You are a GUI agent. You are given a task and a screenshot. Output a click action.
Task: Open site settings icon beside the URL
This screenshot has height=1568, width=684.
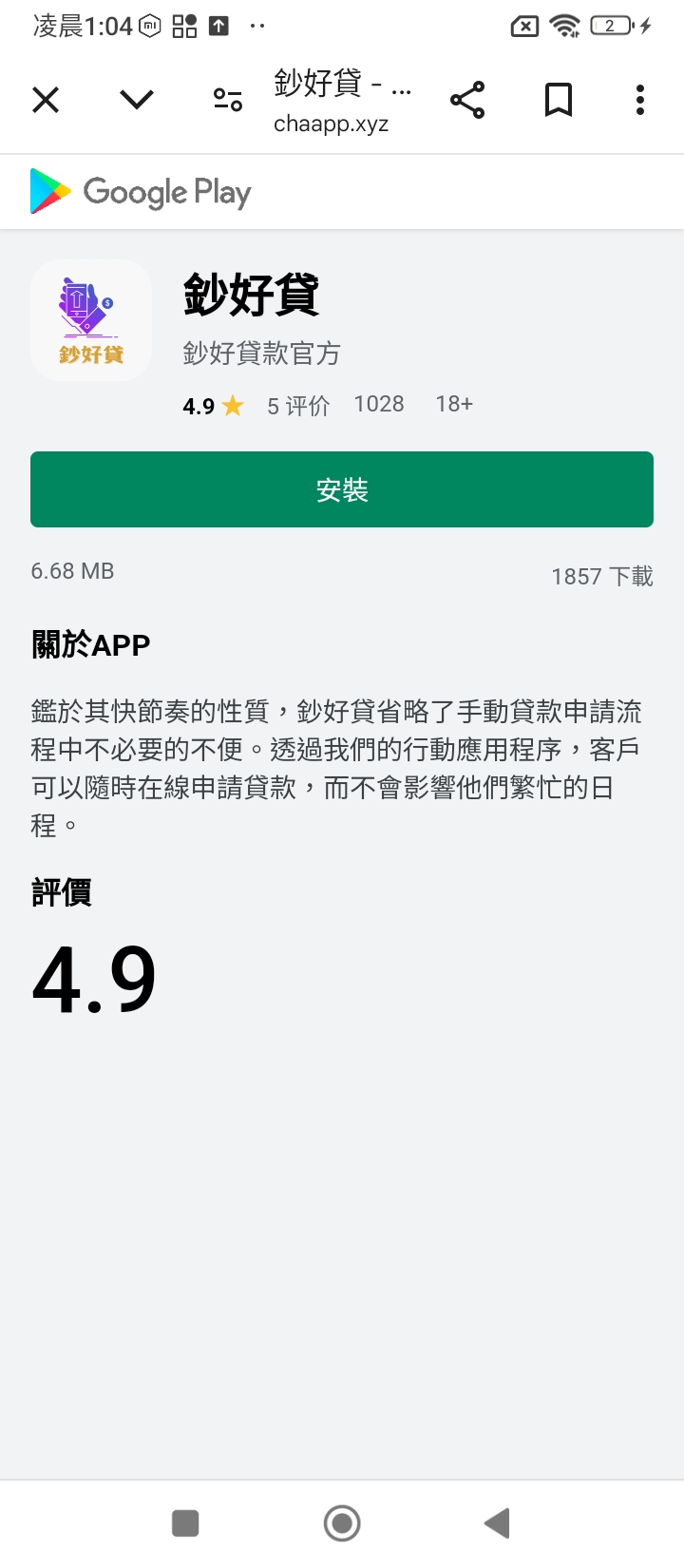point(228,100)
